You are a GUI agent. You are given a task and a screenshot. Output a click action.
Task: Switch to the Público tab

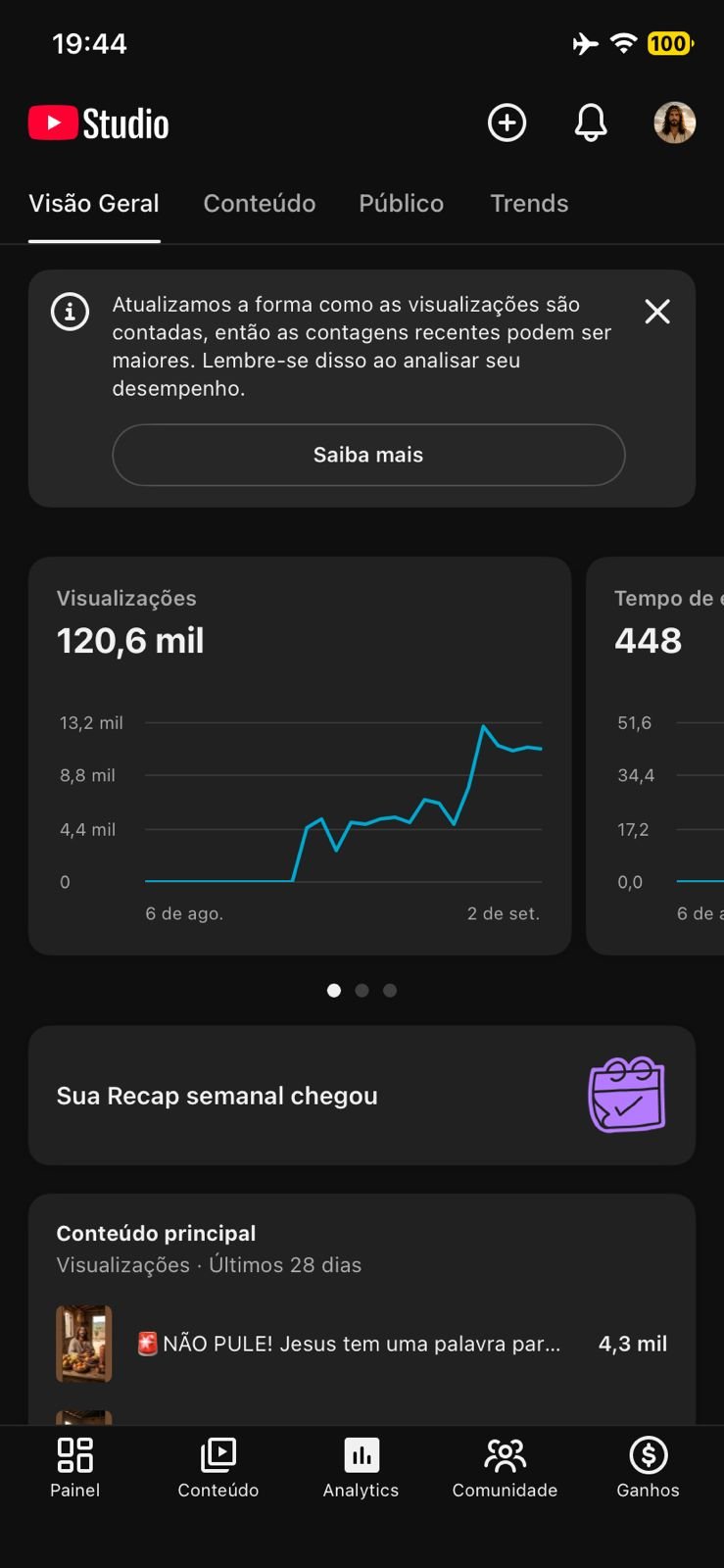(x=402, y=203)
